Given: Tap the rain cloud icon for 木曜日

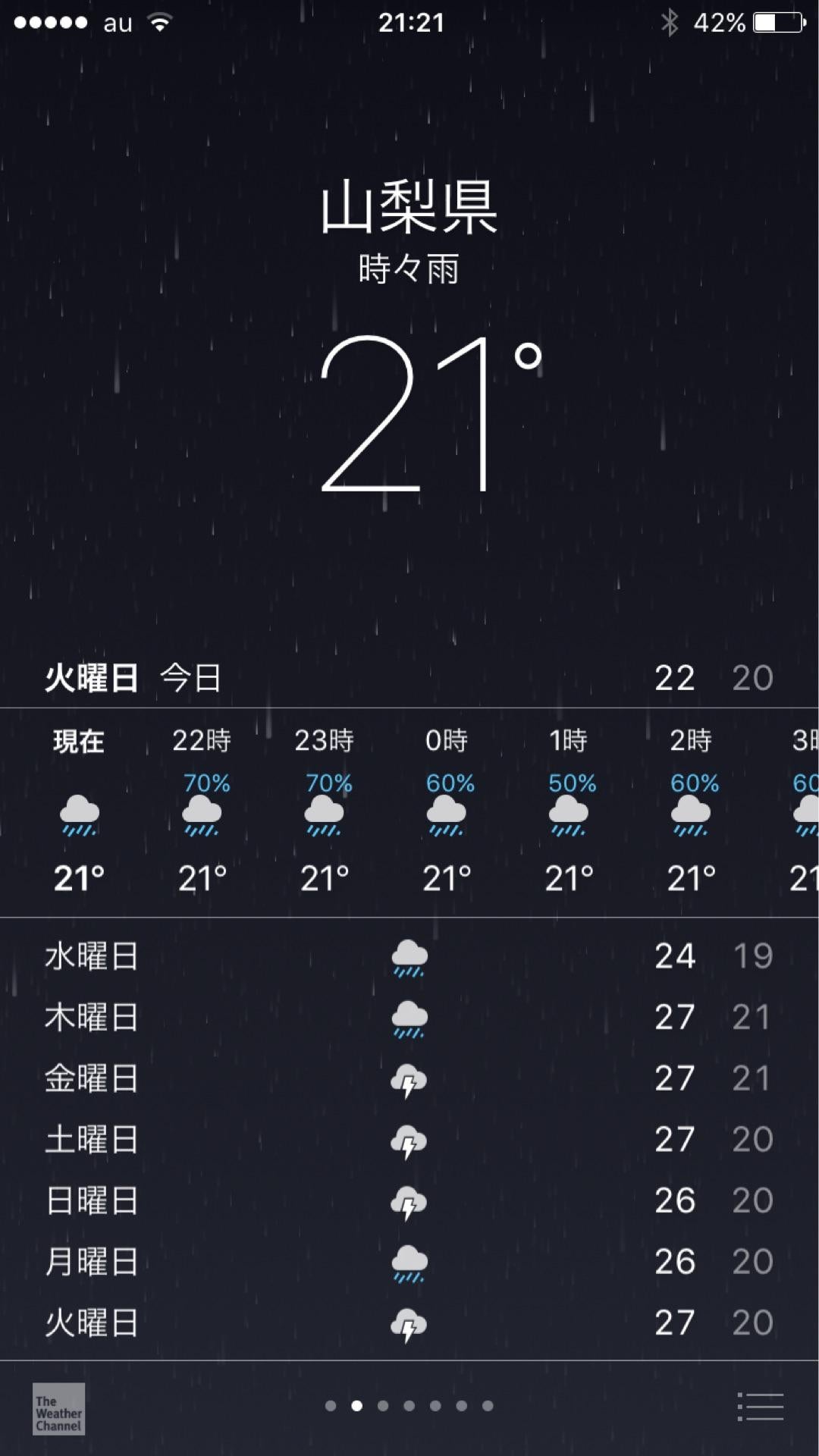Looking at the screenshot, I should pyautogui.click(x=409, y=1018).
